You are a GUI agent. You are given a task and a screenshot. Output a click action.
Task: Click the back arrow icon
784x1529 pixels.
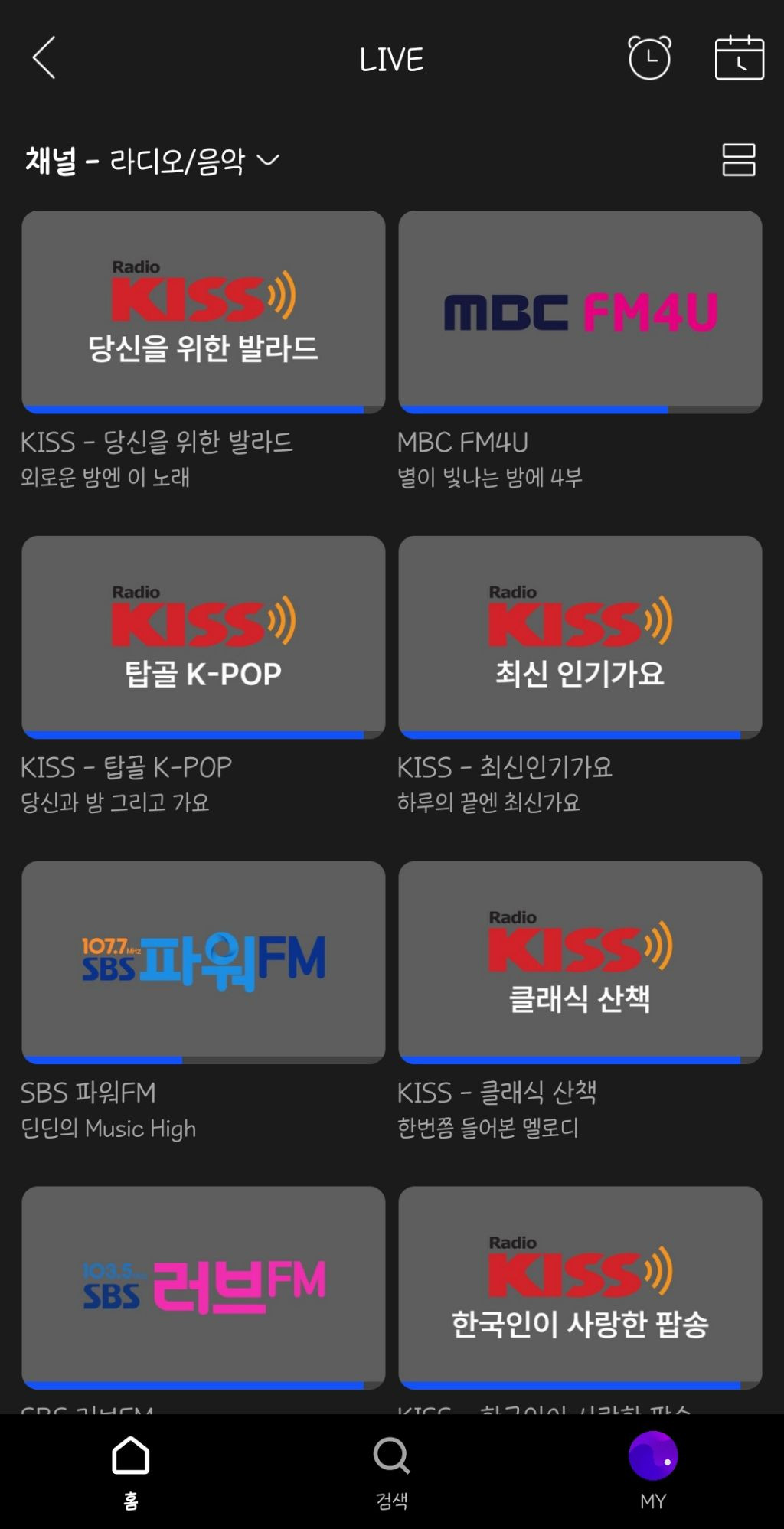(44, 58)
